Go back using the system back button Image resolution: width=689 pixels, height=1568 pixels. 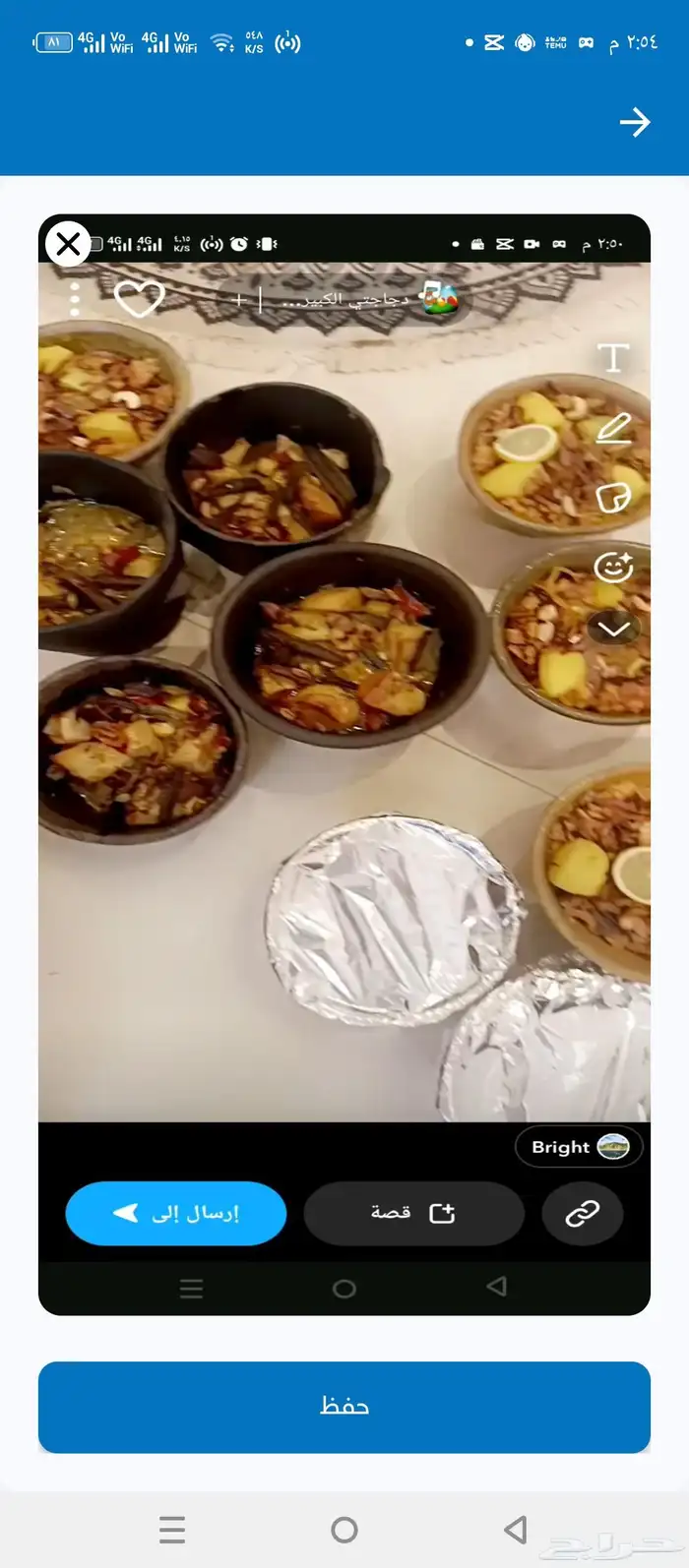[x=515, y=1530]
